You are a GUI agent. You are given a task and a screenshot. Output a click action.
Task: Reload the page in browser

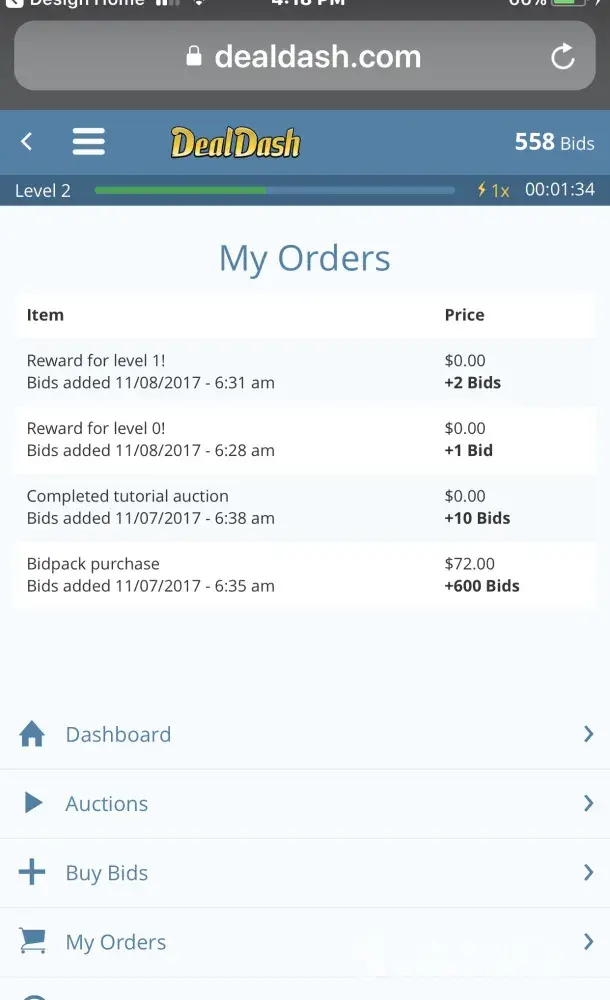click(x=563, y=57)
